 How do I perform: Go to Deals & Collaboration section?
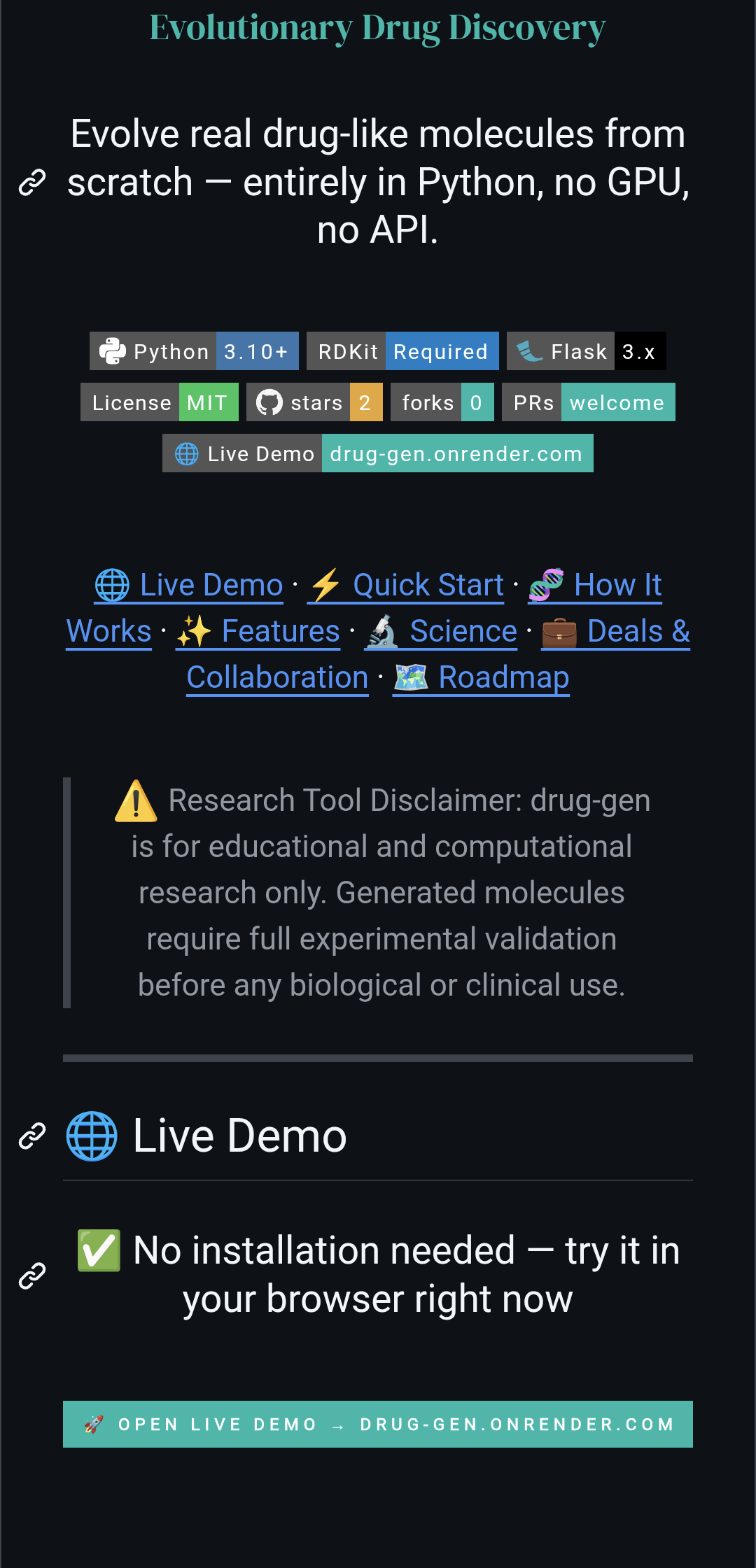click(616, 631)
